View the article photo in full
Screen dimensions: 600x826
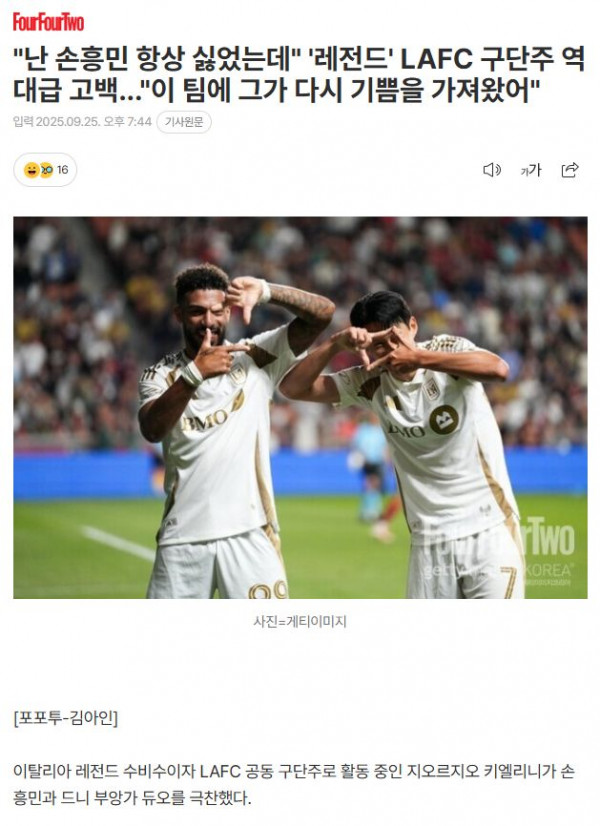tap(300, 408)
